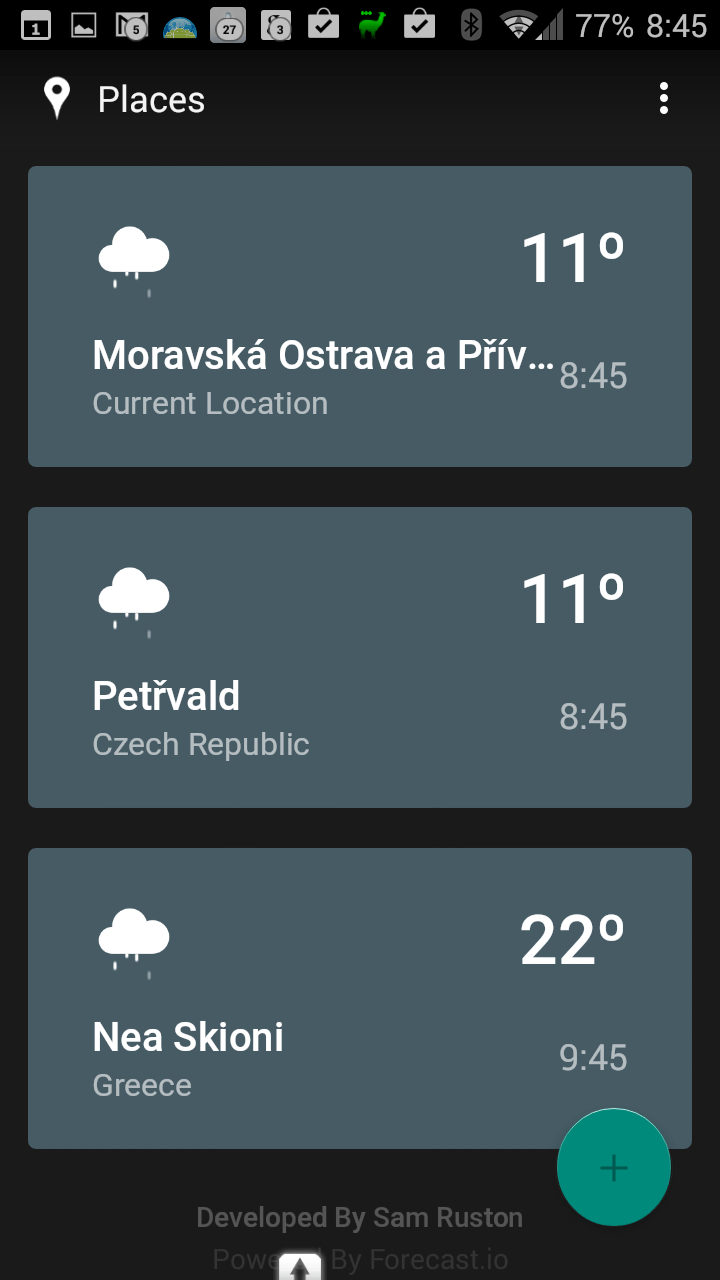Add a new place with the plus button
Image resolution: width=720 pixels, height=1280 pixels.
613,1167
